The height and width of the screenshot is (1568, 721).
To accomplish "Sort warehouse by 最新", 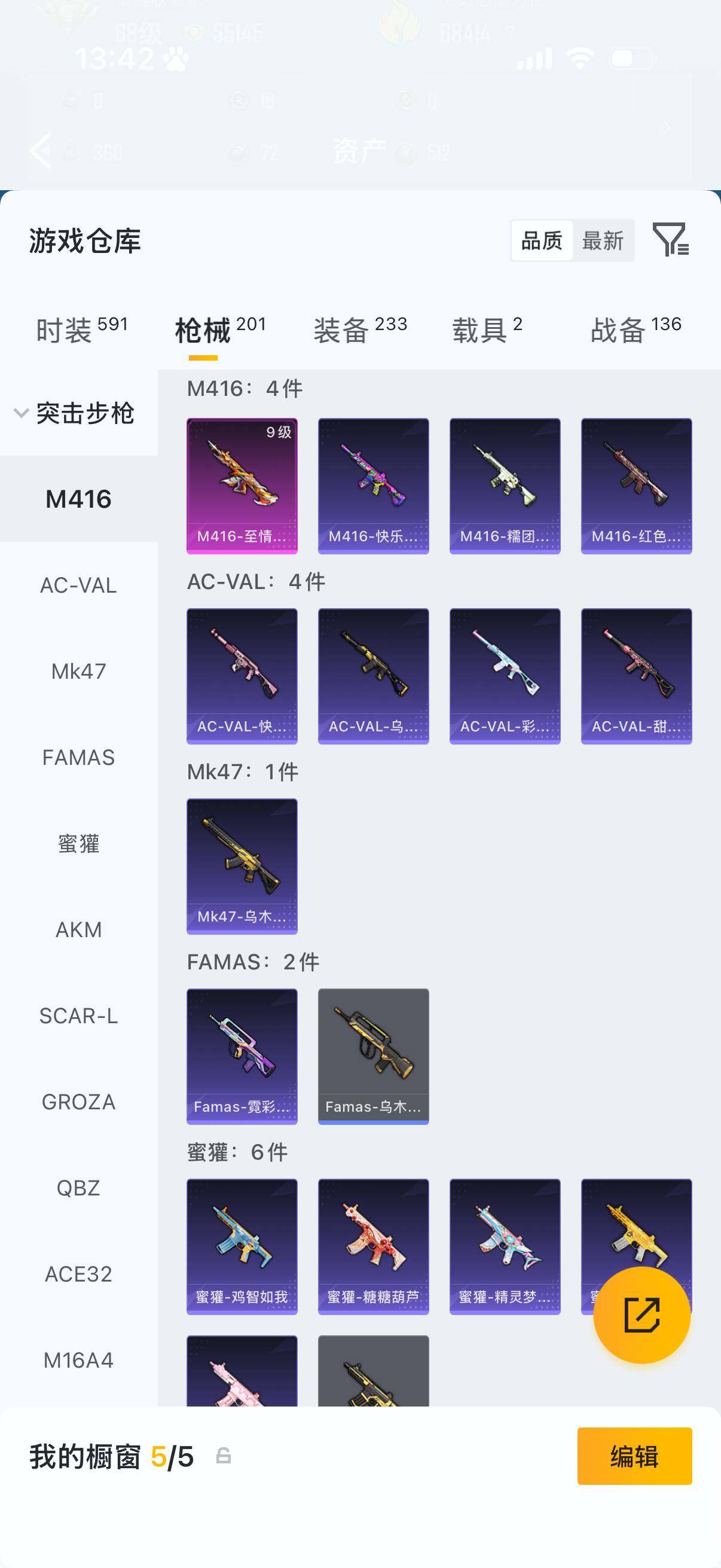I will point(603,240).
